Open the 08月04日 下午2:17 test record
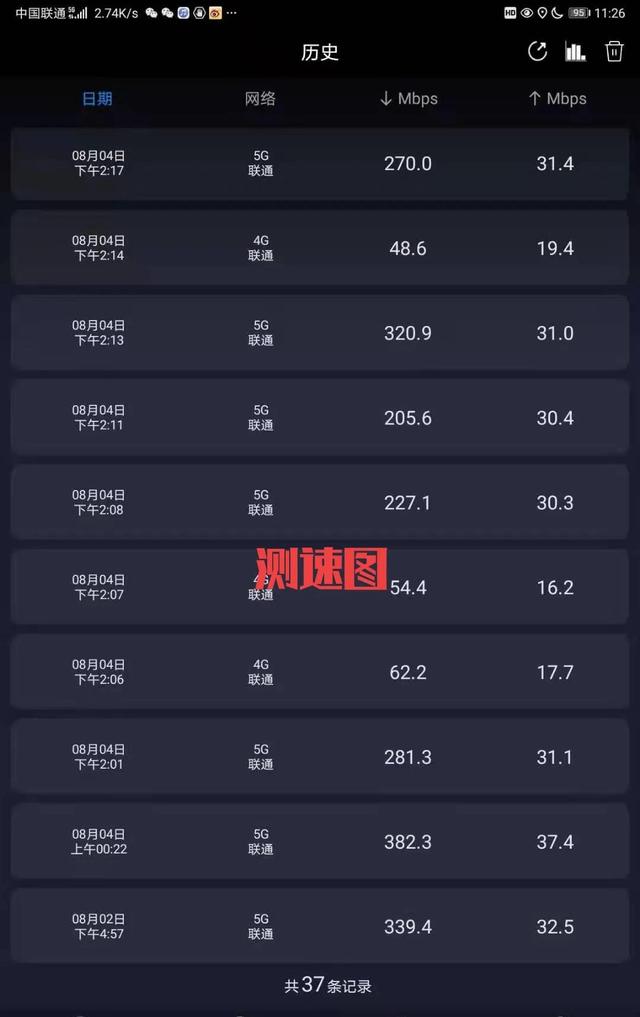Viewport: 640px width, 1017px height. (x=320, y=164)
